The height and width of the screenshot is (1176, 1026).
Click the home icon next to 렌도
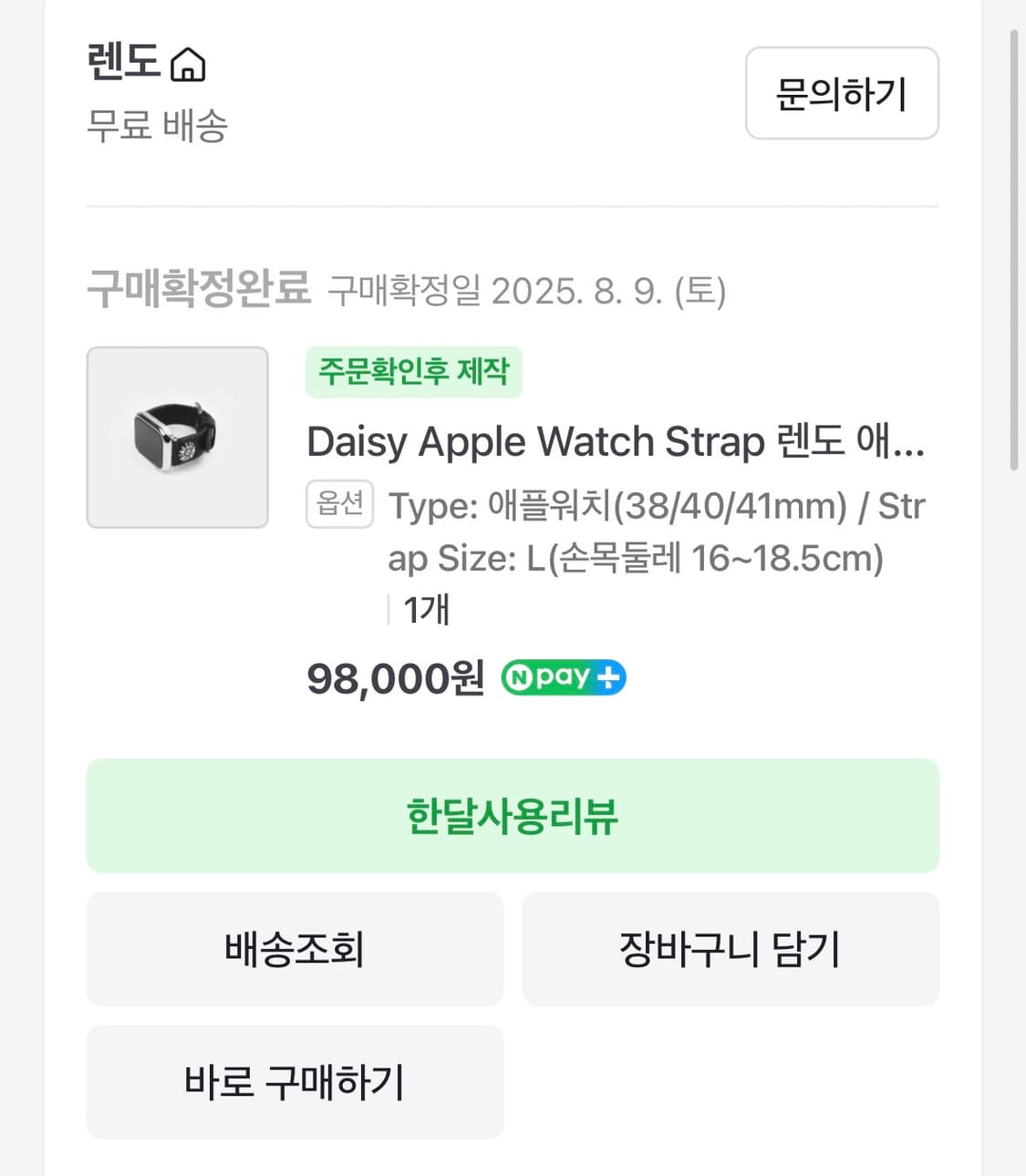[190, 64]
